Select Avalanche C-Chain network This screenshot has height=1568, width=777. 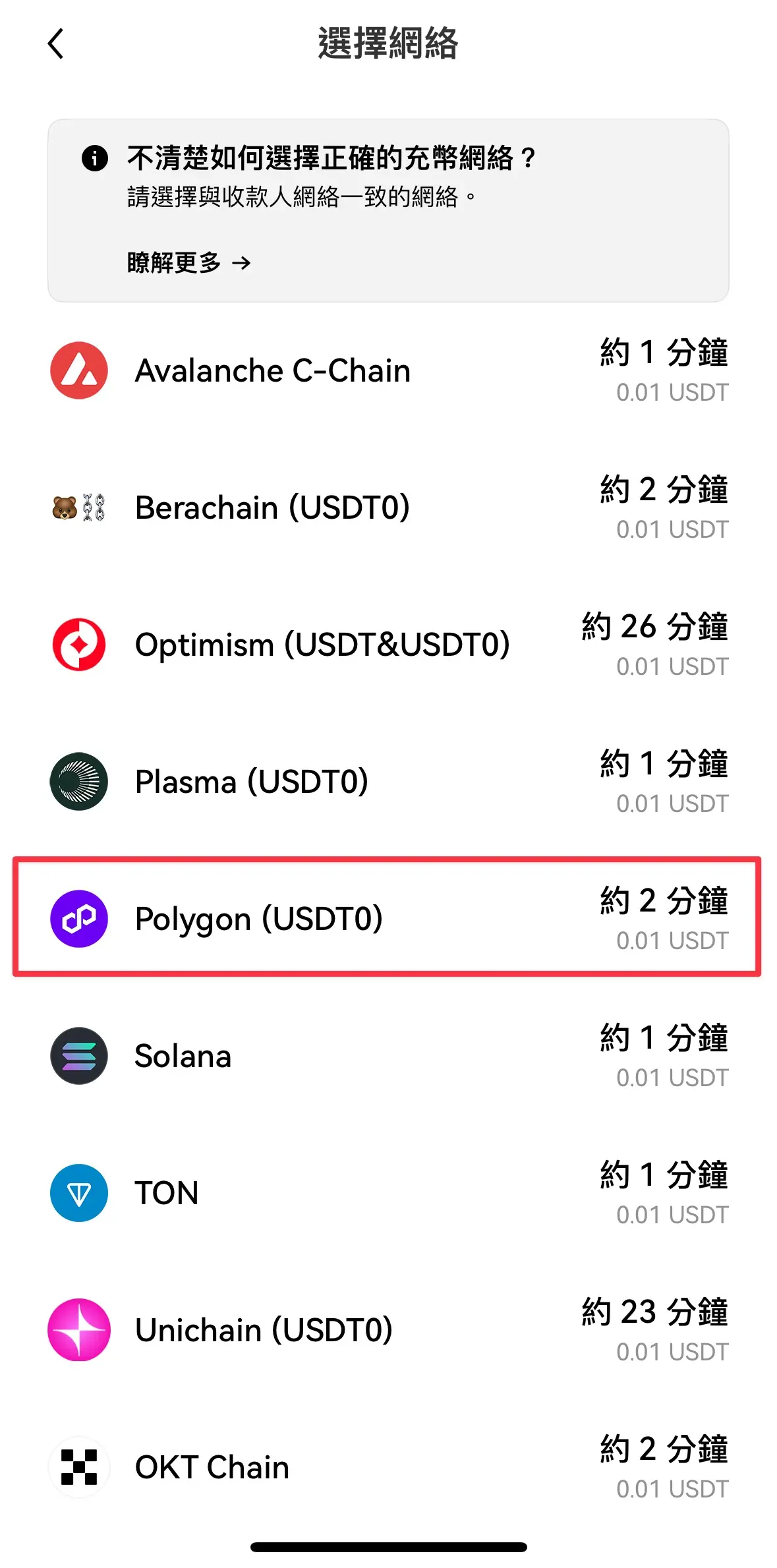(273, 370)
